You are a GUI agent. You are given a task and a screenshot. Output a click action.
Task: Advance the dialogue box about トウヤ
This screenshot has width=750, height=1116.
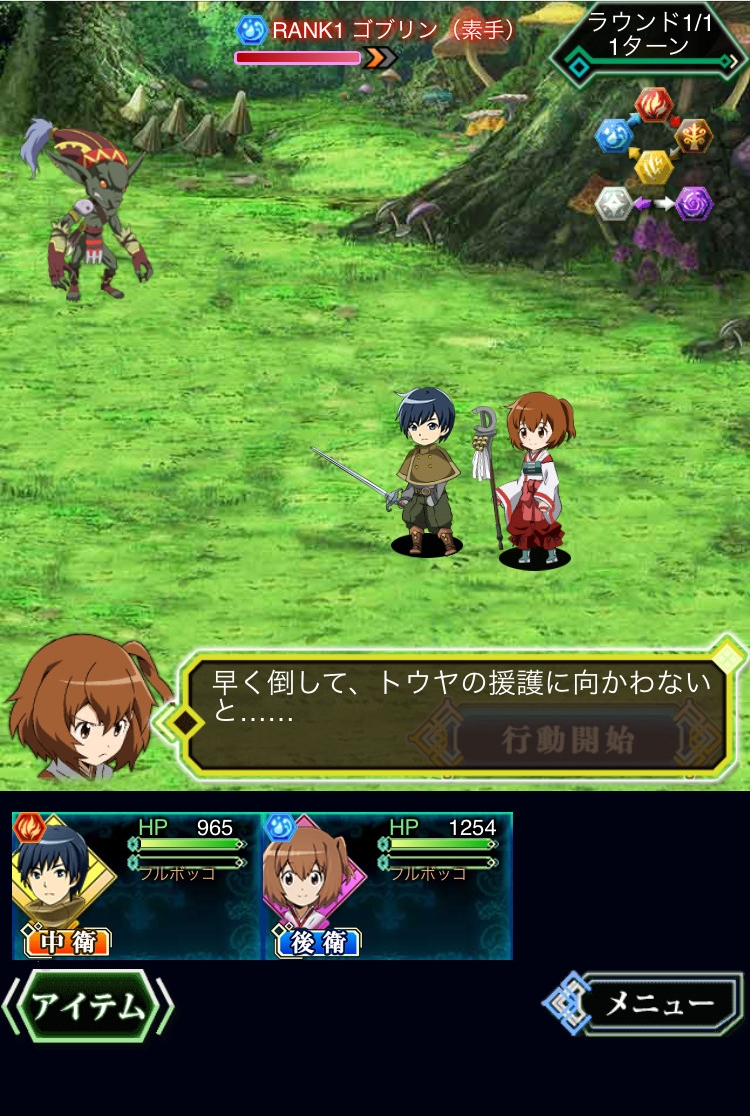coord(455,712)
